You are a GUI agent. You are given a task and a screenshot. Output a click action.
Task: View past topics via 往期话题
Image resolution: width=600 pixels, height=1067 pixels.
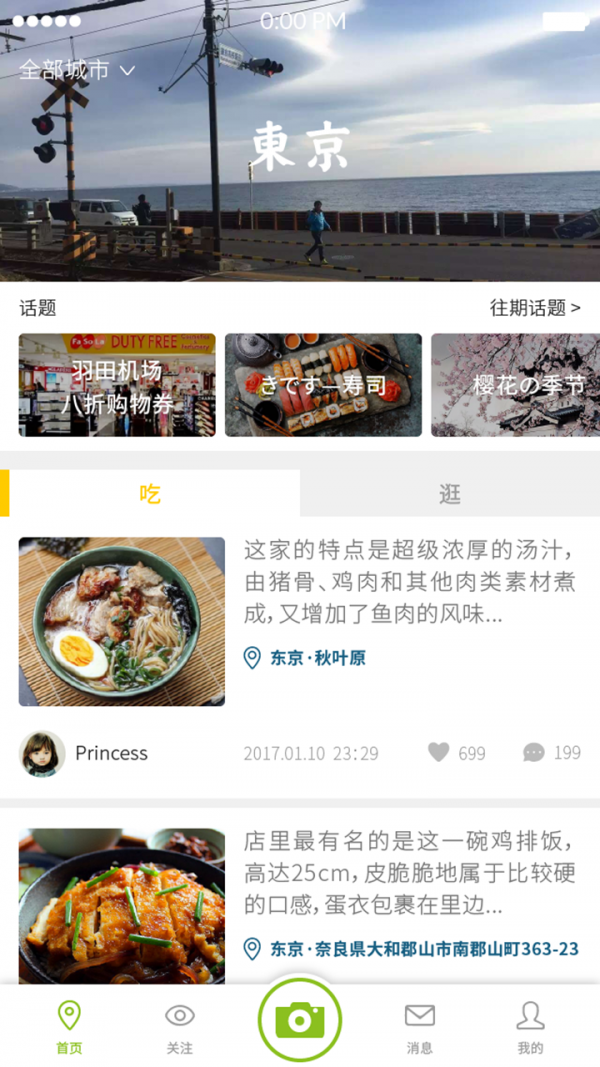(535, 308)
